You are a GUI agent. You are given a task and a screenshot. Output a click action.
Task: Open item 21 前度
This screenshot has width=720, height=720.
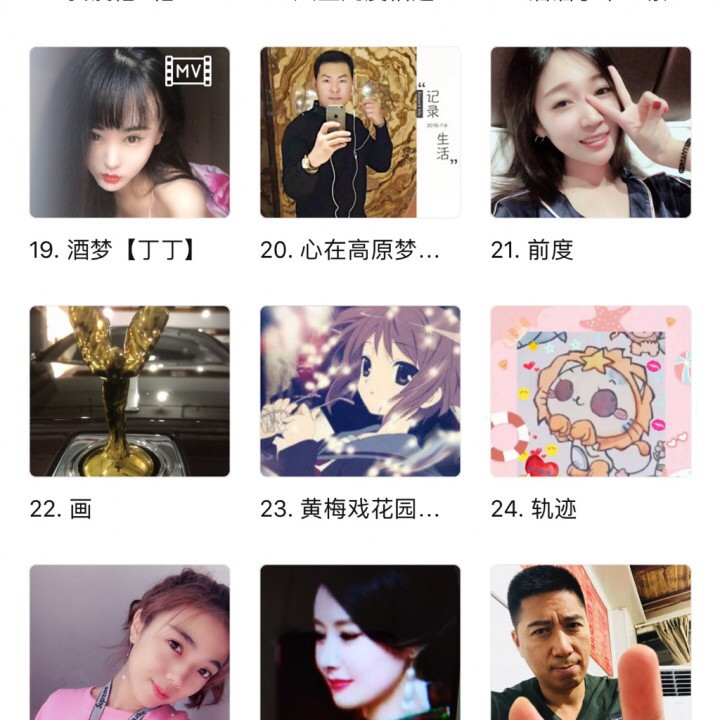[x=590, y=132]
